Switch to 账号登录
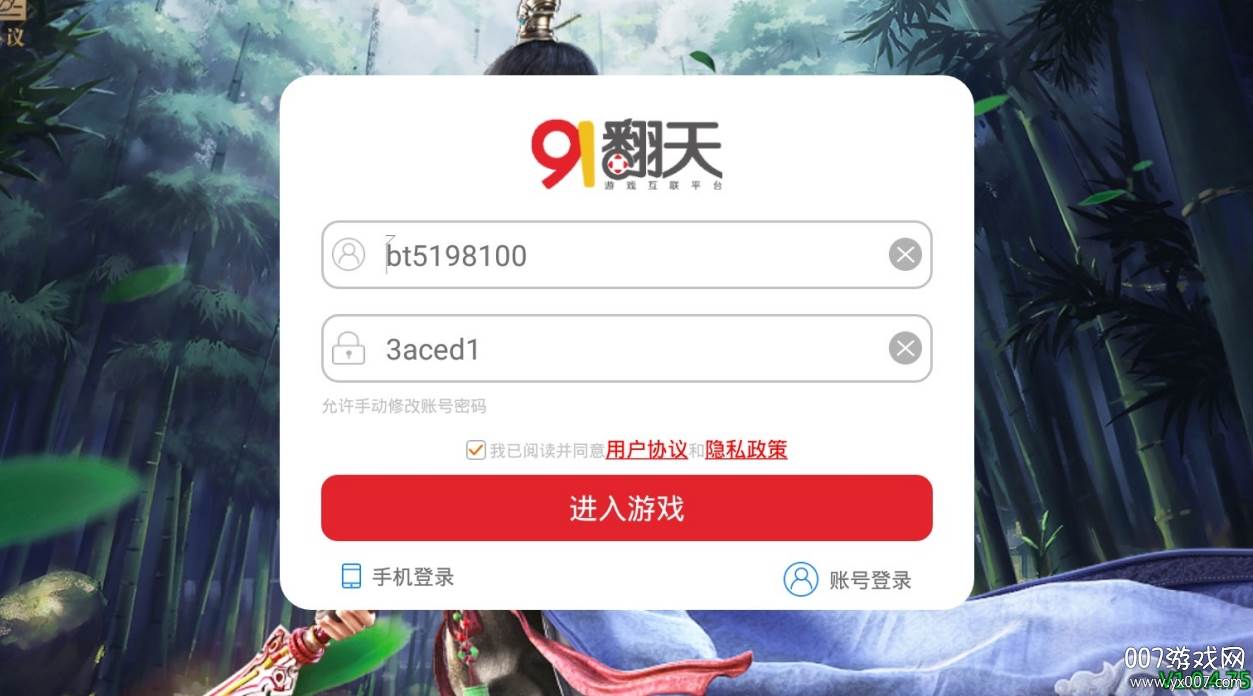Image resolution: width=1253 pixels, height=696 pixels. [x=848, y=580]
